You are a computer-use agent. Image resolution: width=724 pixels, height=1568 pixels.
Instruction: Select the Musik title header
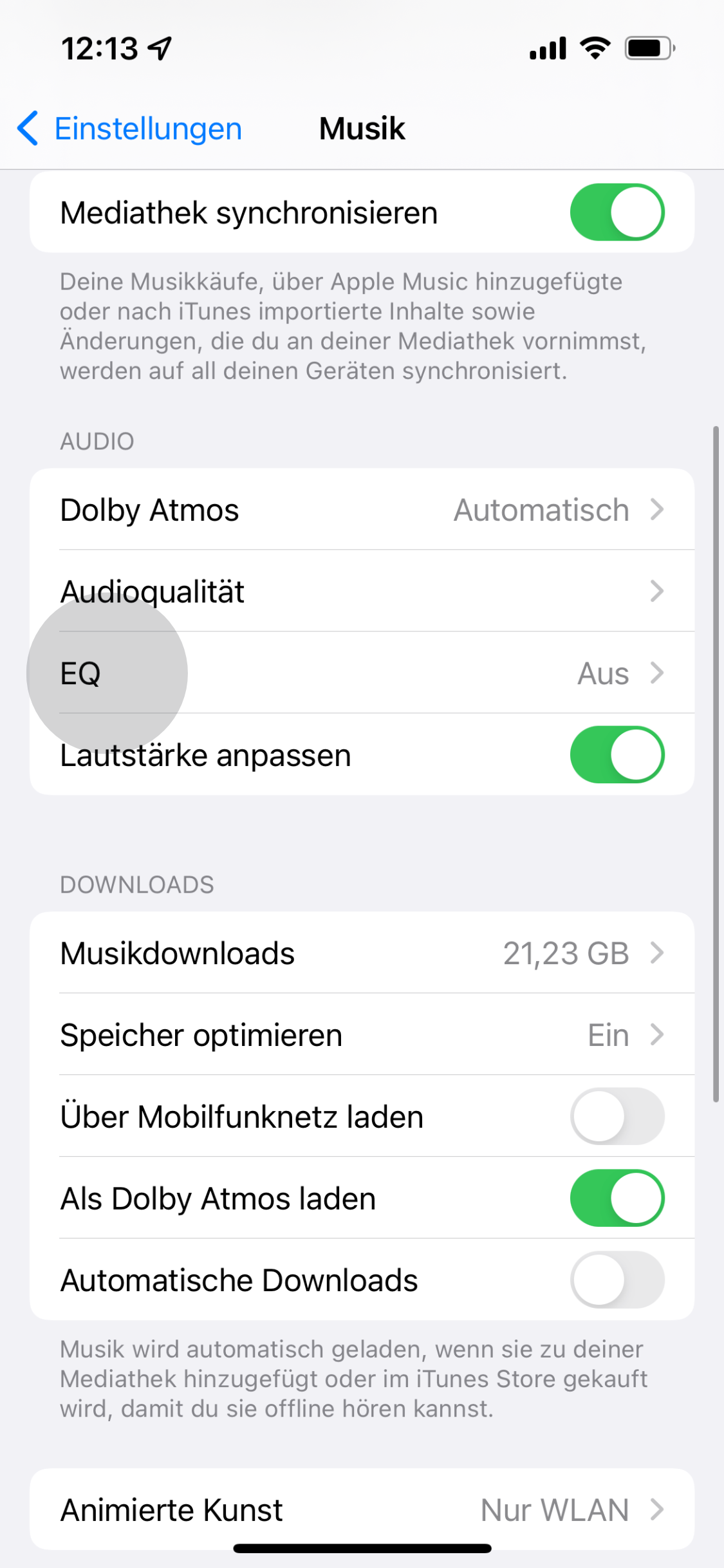(362, 128)
